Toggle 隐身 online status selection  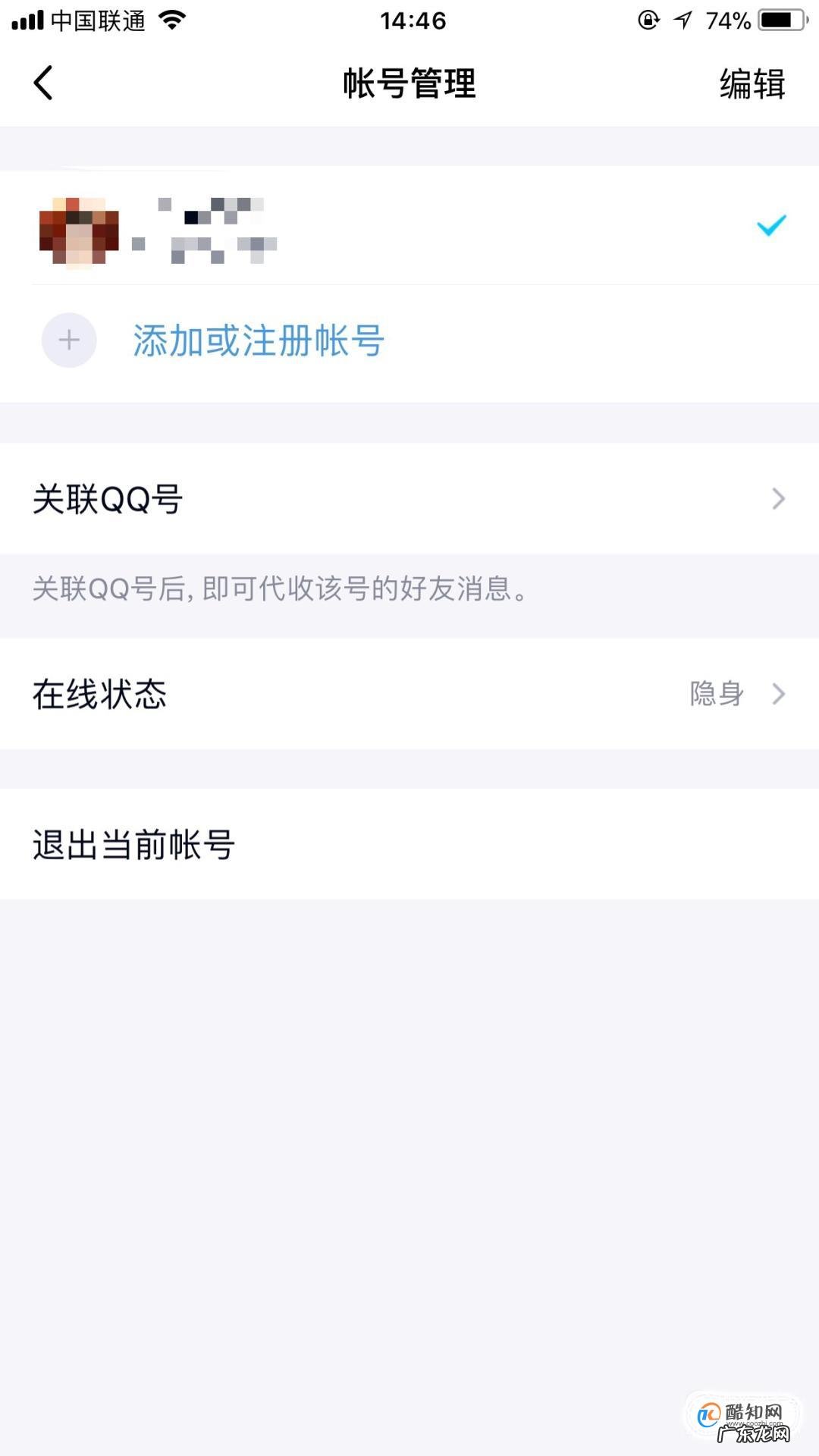coord(716,692)
